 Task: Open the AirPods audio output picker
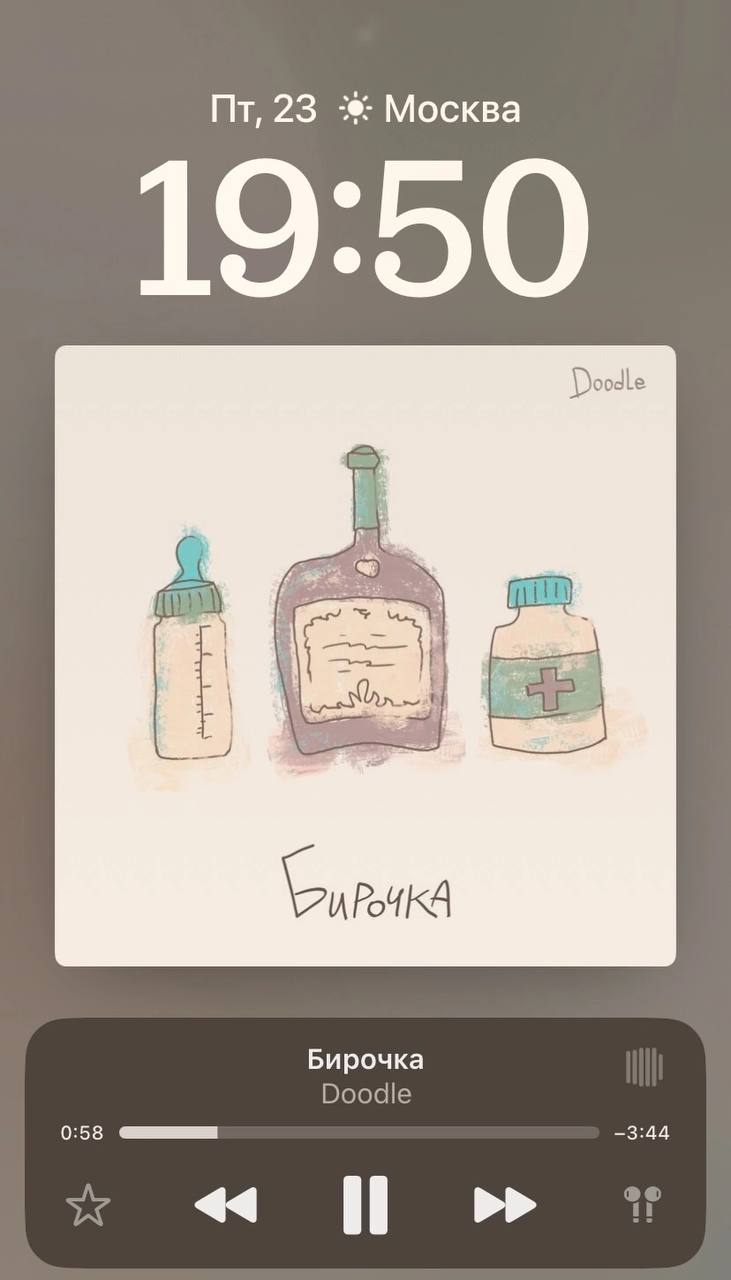coord(642,1205)
